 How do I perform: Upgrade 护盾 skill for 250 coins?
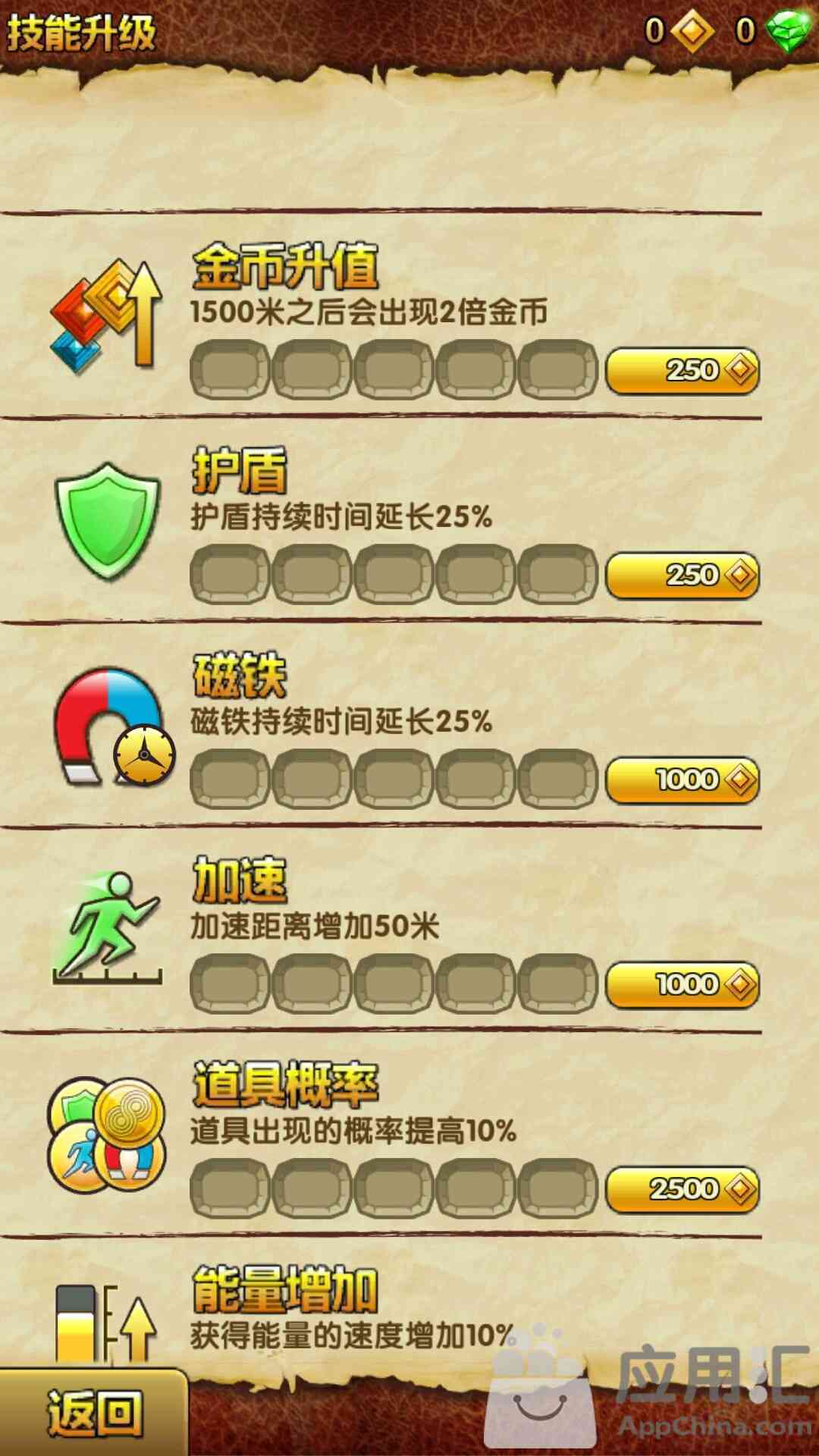pos(682,575)
